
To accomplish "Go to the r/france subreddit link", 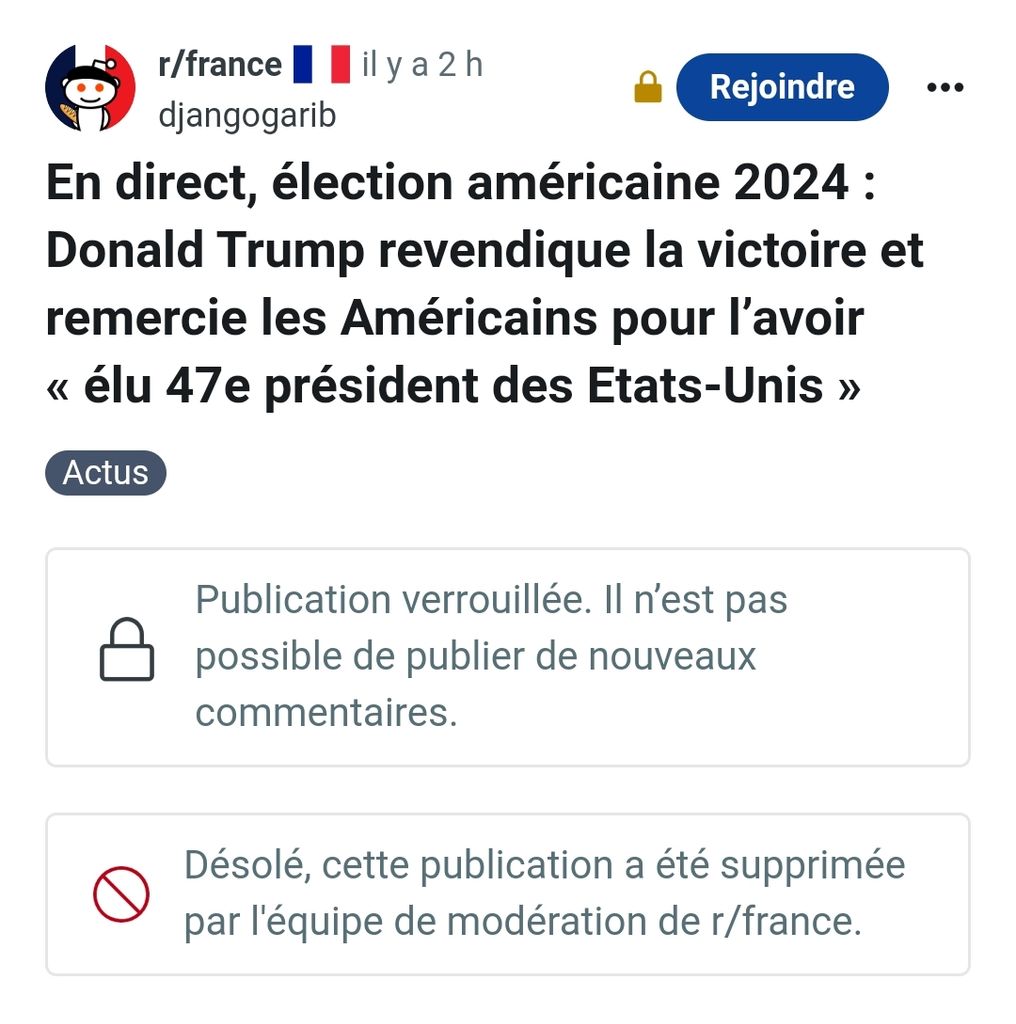I will tap(220, 65).
